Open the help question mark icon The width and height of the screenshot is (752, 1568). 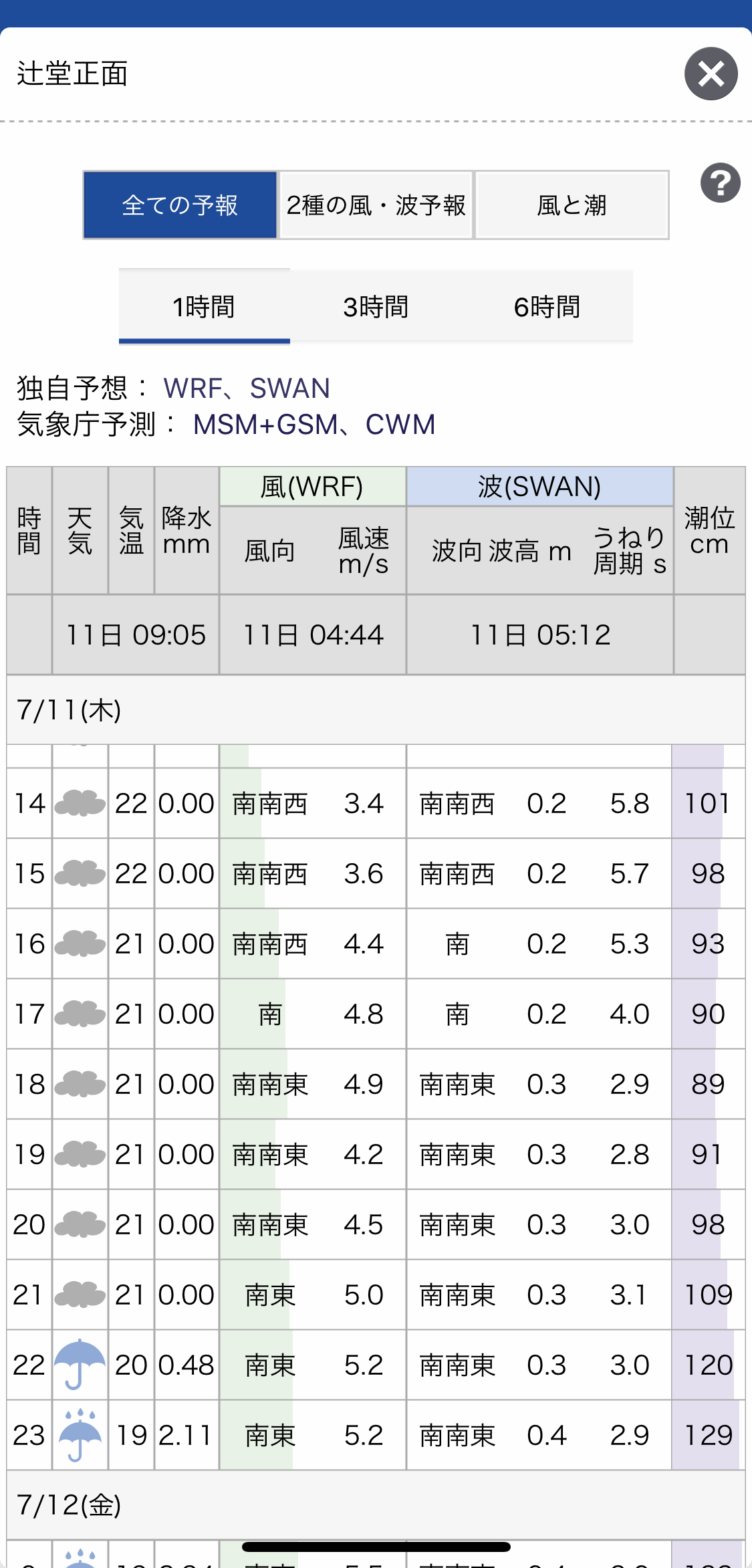point(720,183)
